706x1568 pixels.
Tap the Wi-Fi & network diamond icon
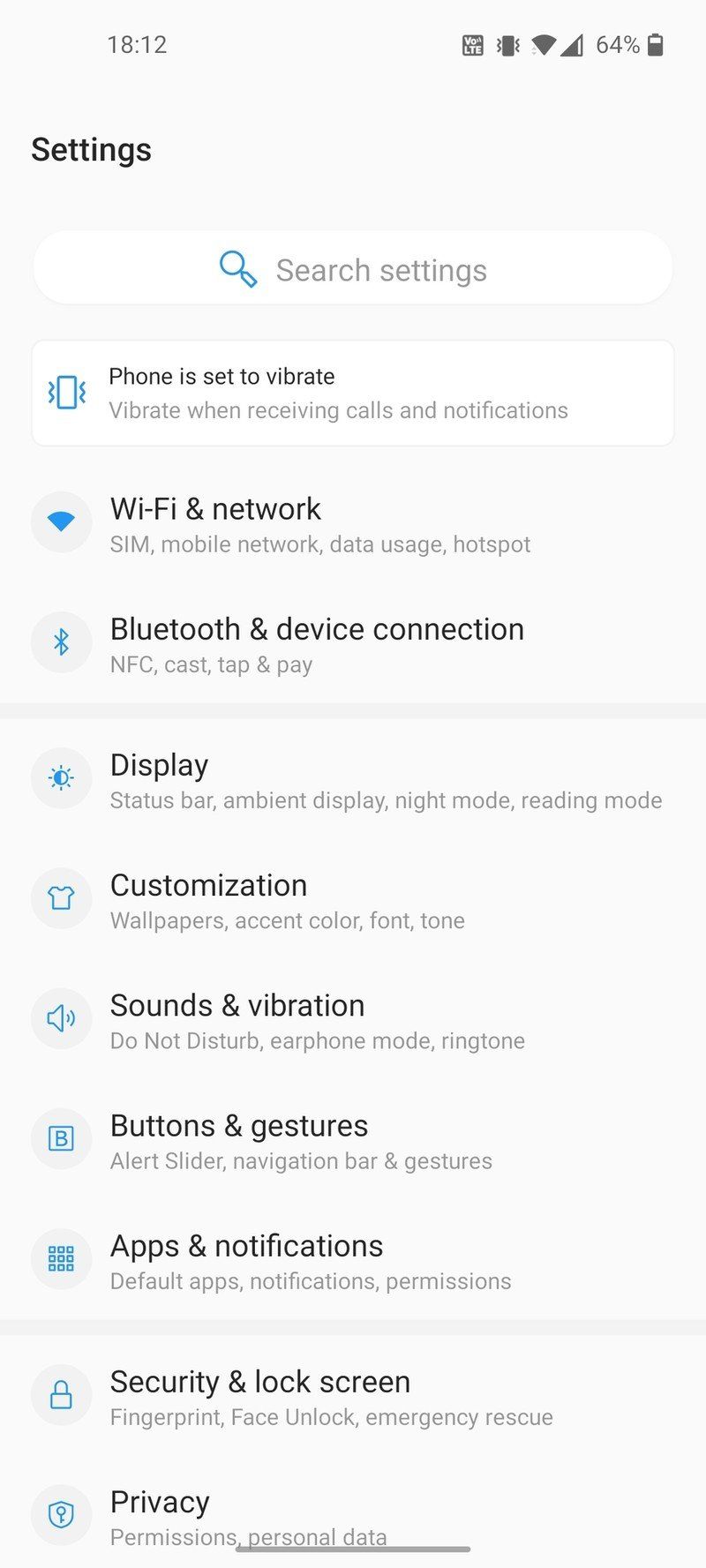61,521
